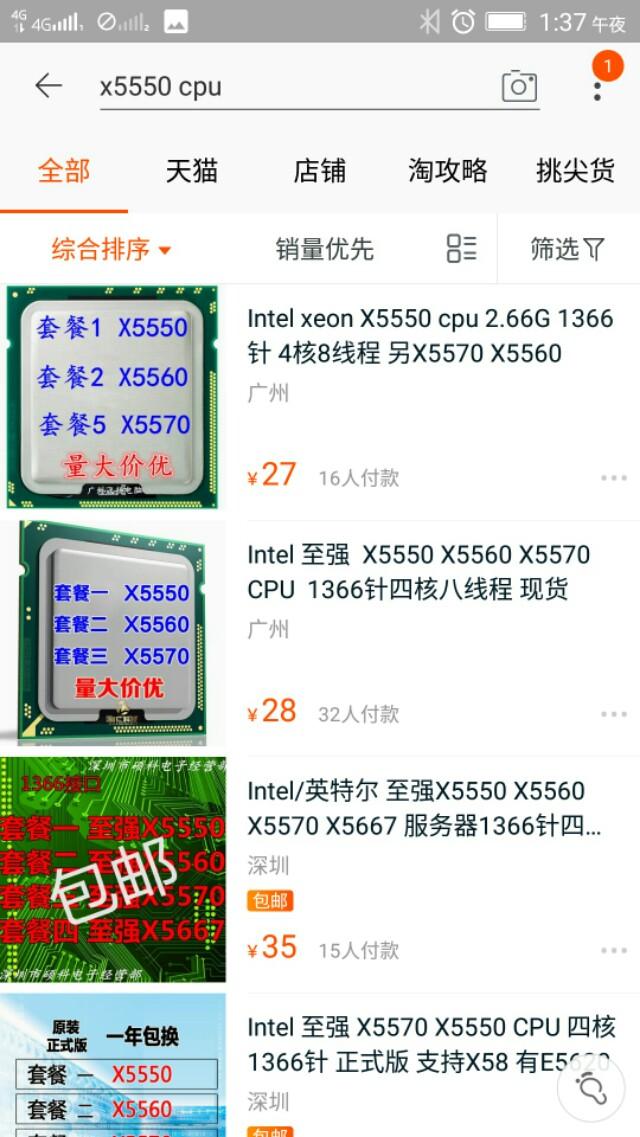Sort results by 销量优先
The image size is (640, 1137).
(324, 249)
